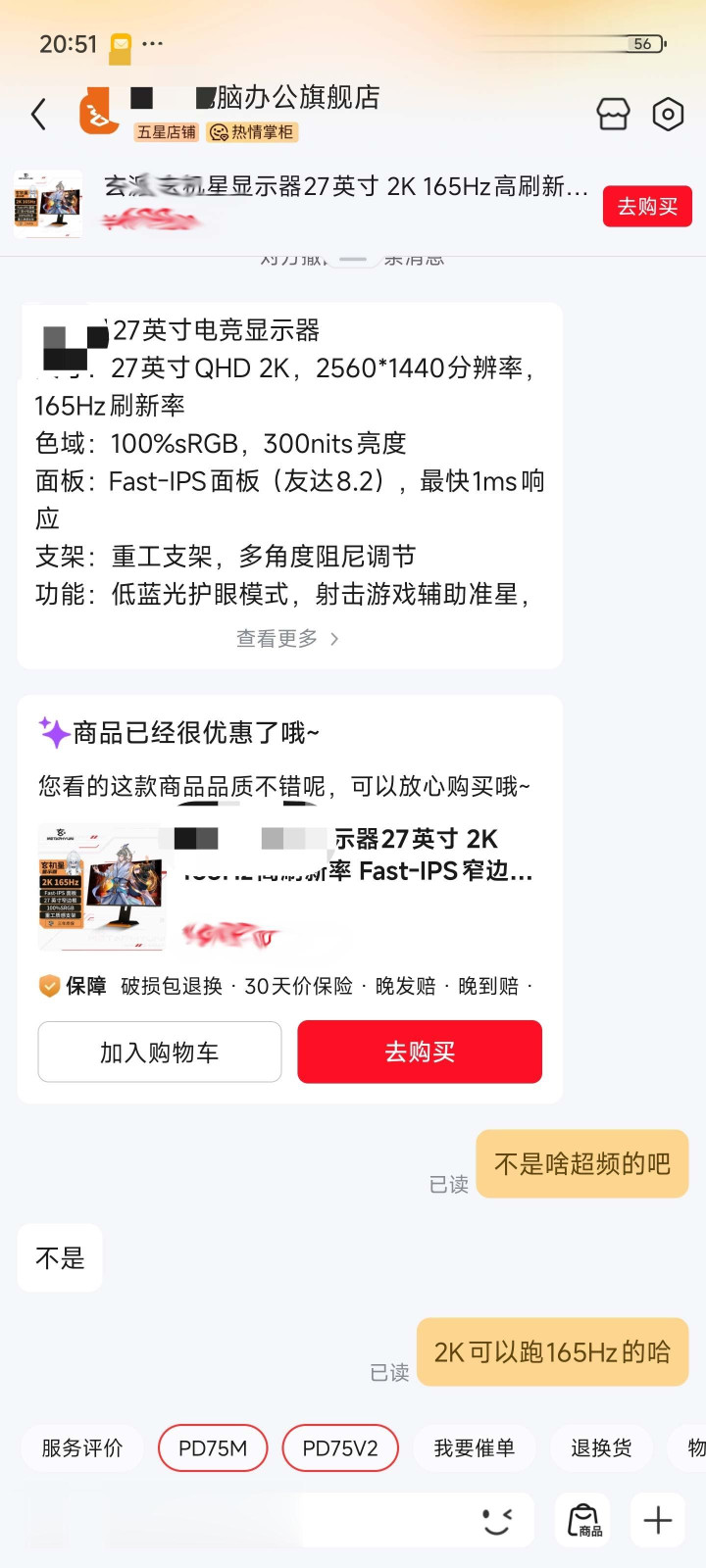Open the 27英寸 2K monitor product card
The image size is (706, 1568).
tap(289, 888)
